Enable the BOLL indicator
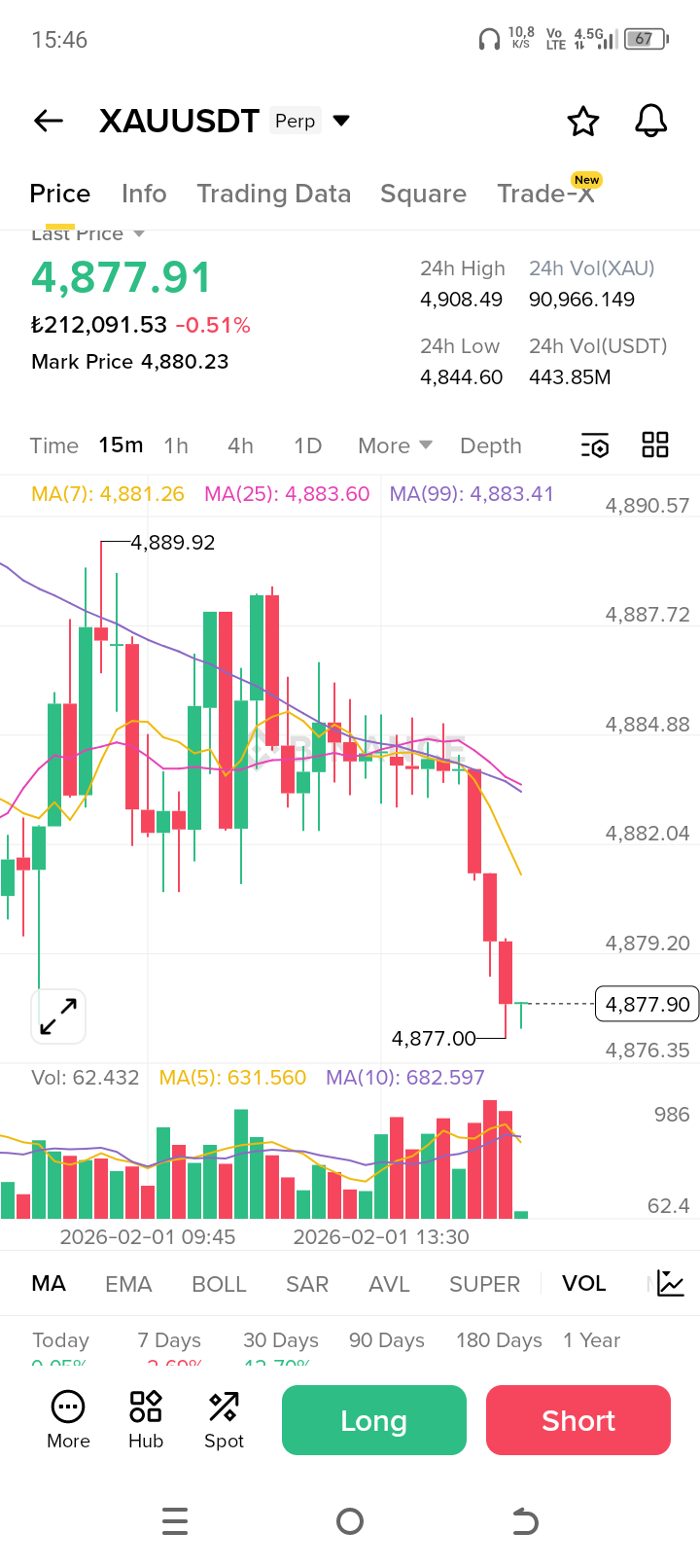The image size is (700, 1568). 219,1284
